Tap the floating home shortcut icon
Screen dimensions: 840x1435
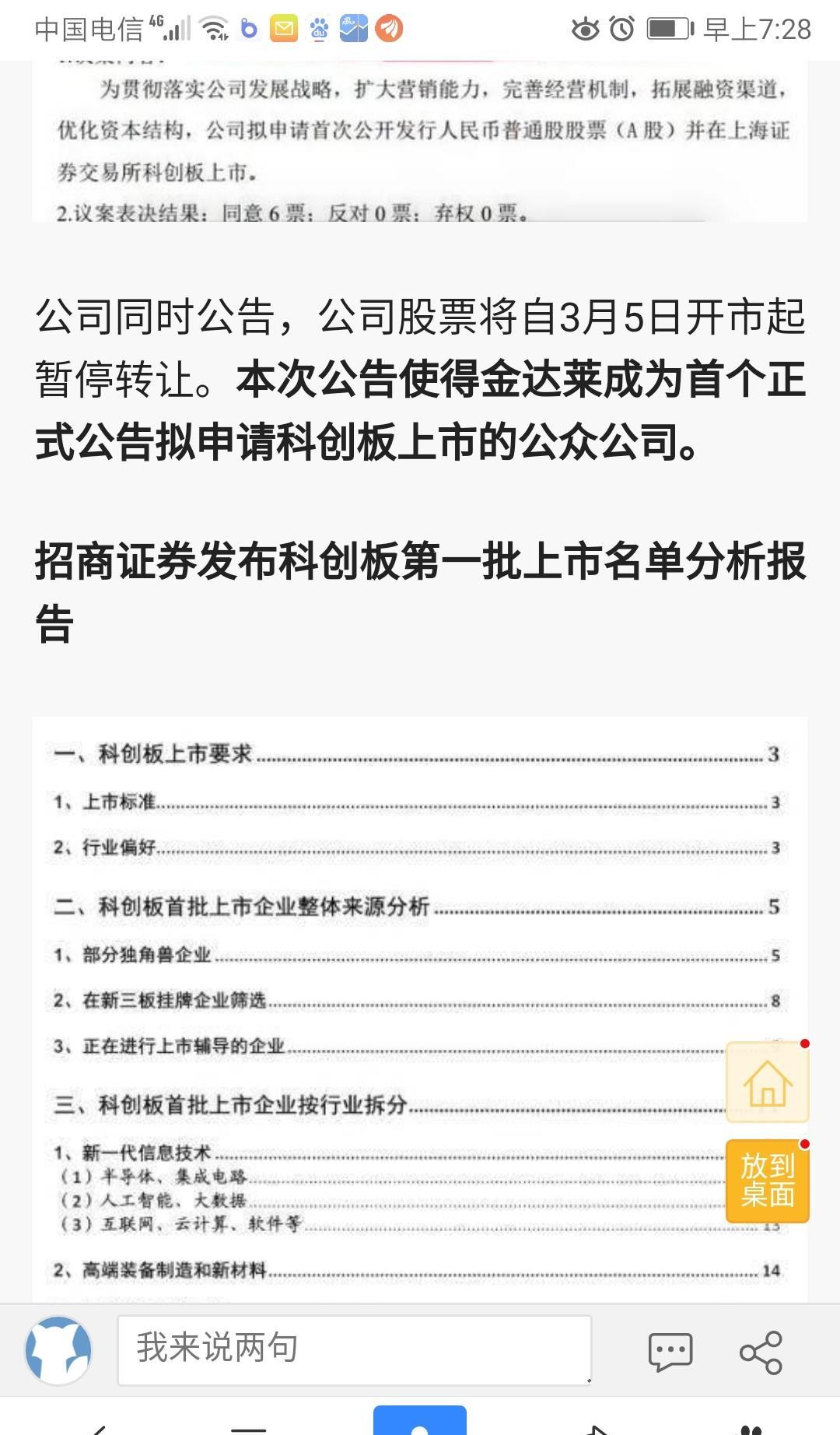point(767,1082)
